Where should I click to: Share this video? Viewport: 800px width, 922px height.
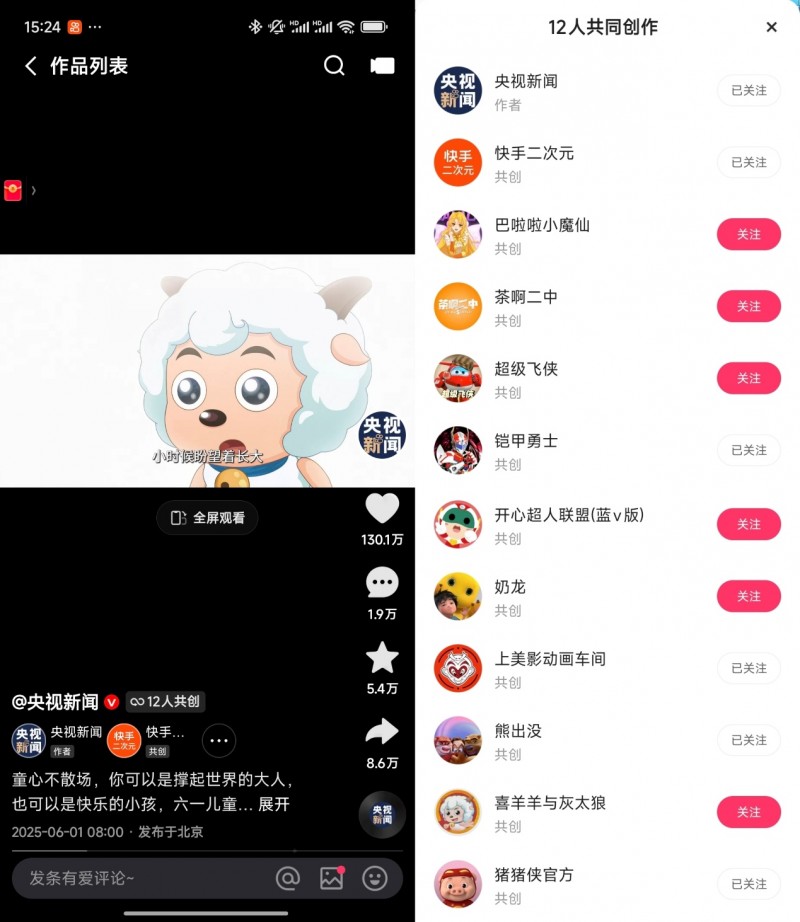[x=382, y=732]
